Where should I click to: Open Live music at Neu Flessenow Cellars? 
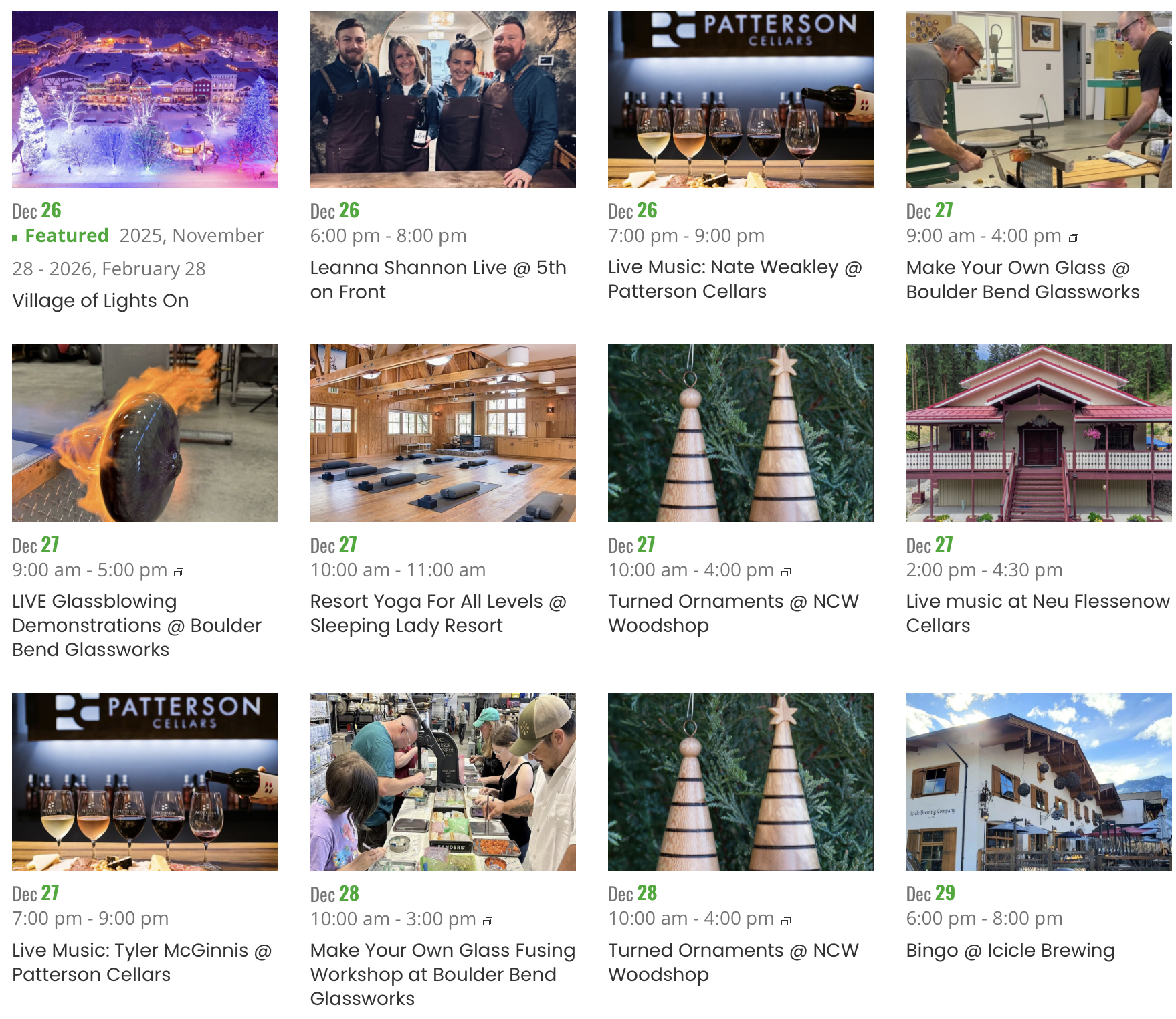1037,613
